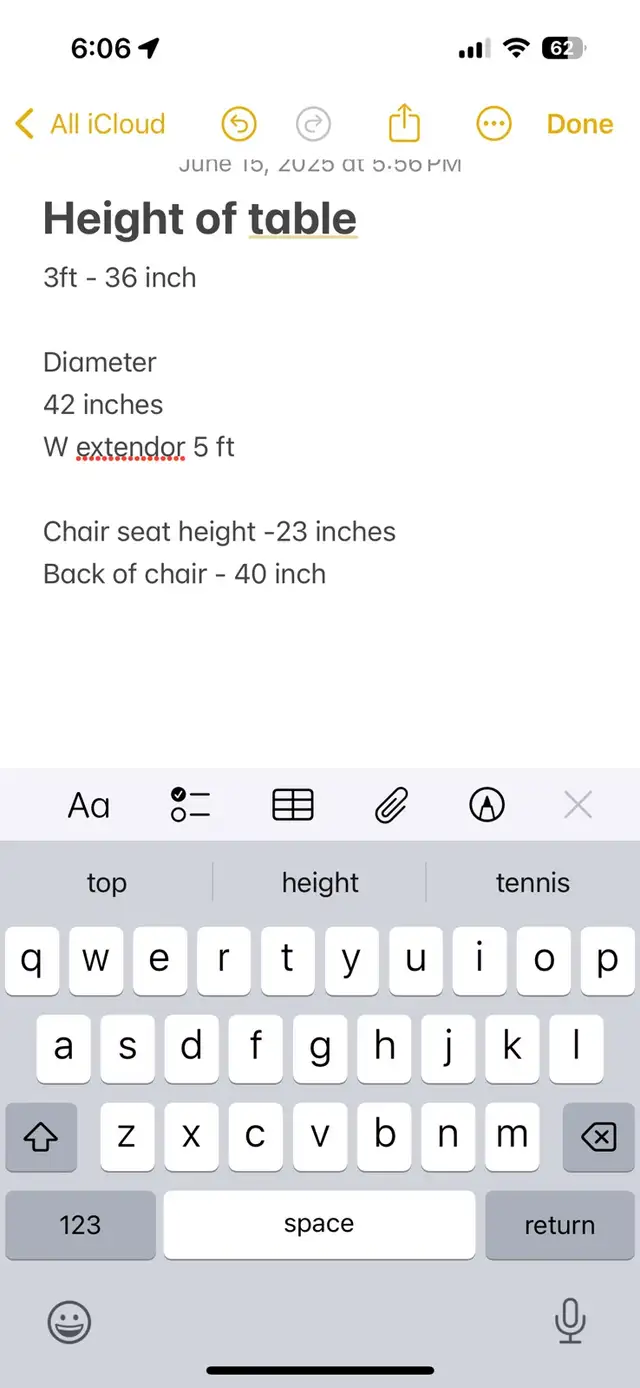Undo the last edit
Screen dimensions: 640x1388
(x=238, y=125)
